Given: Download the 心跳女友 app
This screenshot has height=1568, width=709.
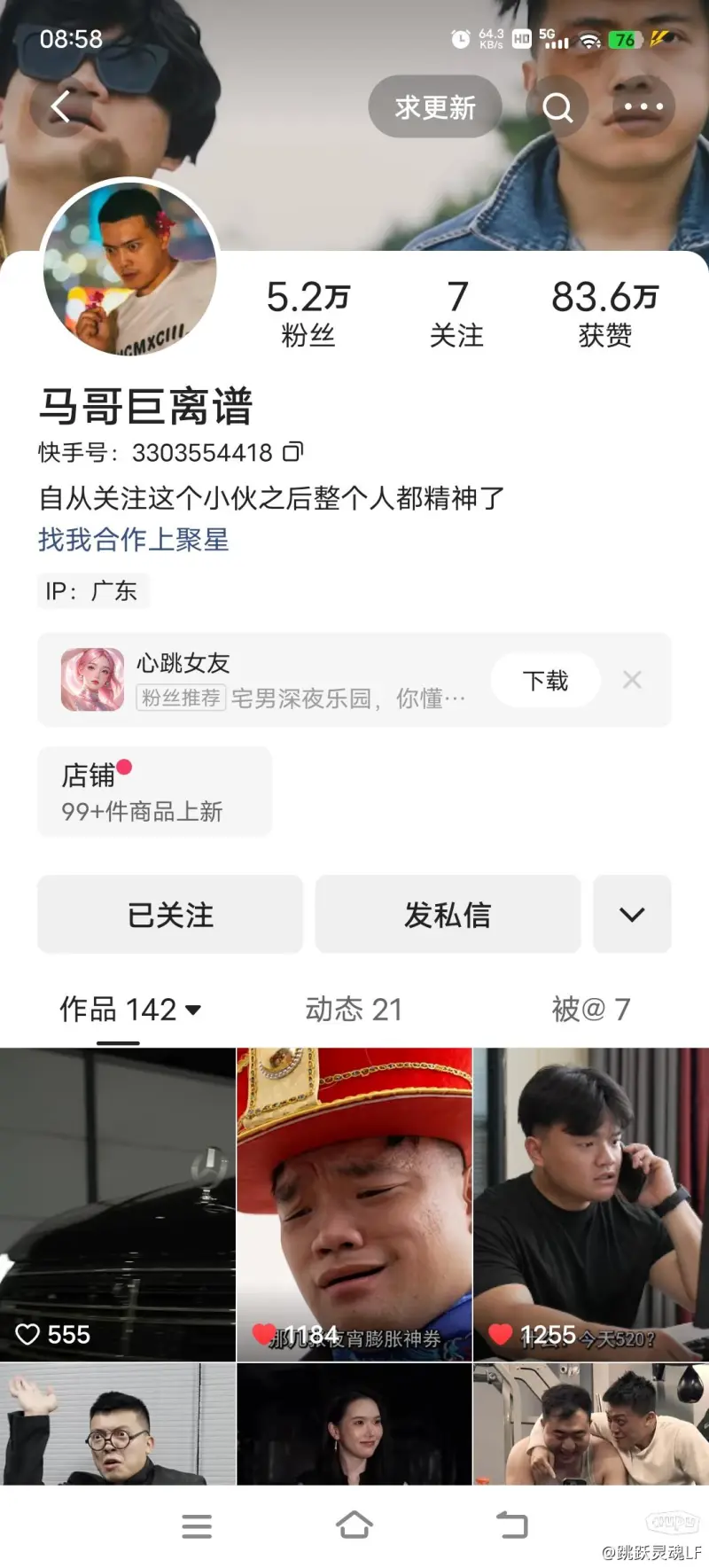Looking at the screenshot, I should pos(545,681).
